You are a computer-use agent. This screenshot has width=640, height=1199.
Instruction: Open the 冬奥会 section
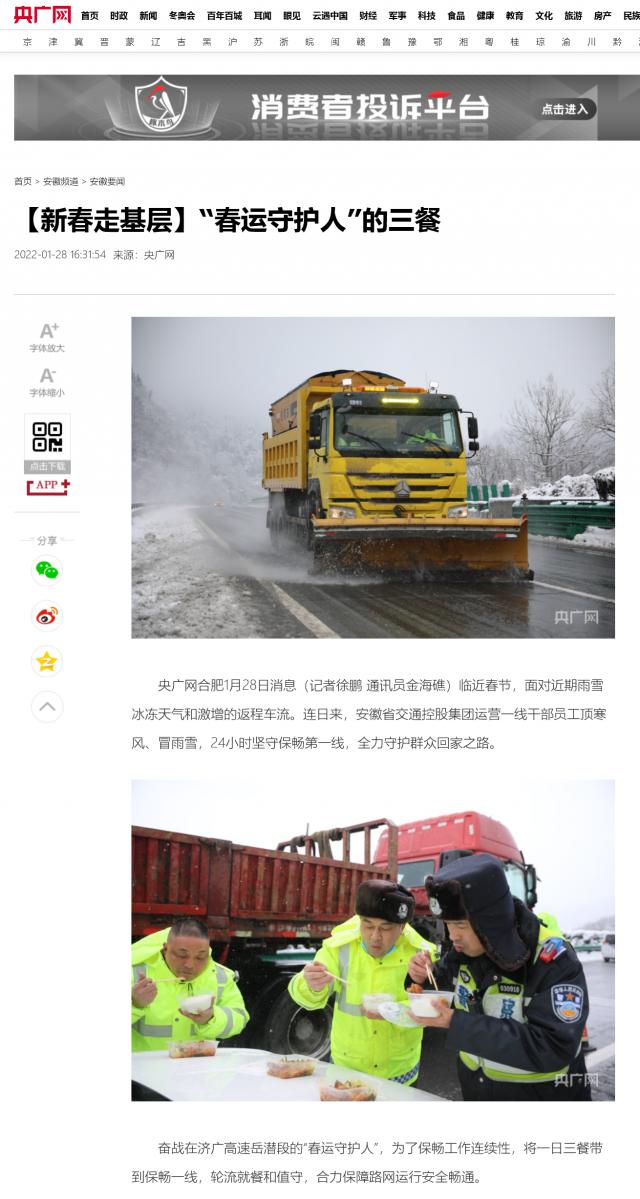point(182,15)
